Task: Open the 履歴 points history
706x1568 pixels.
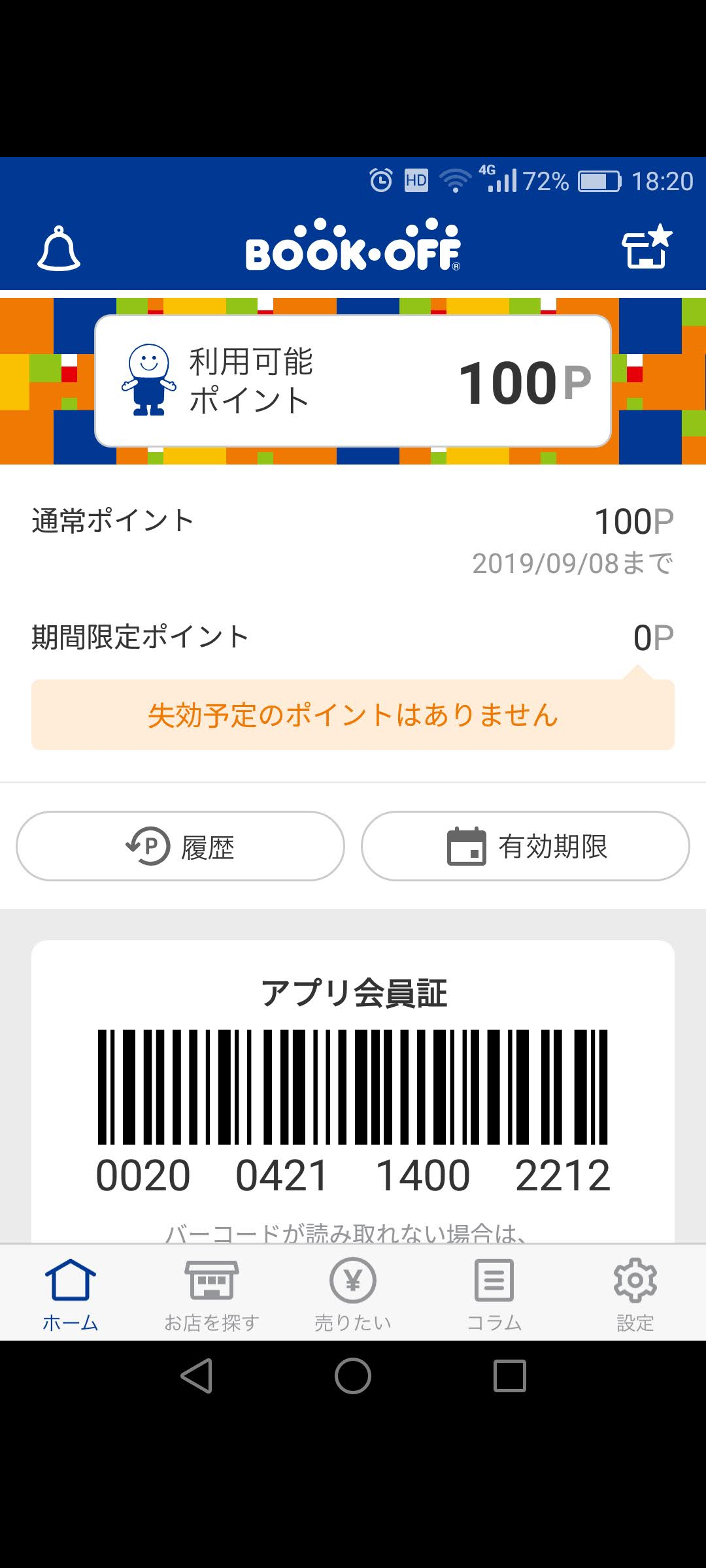Action: pos(180,846)
